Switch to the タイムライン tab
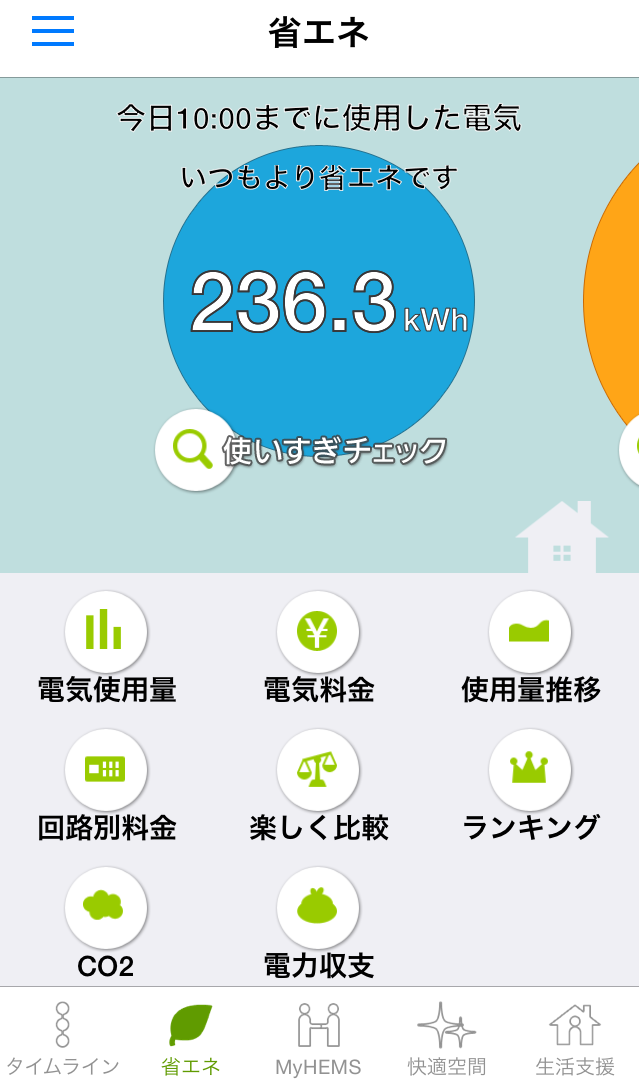 [x=63, y=1038]
